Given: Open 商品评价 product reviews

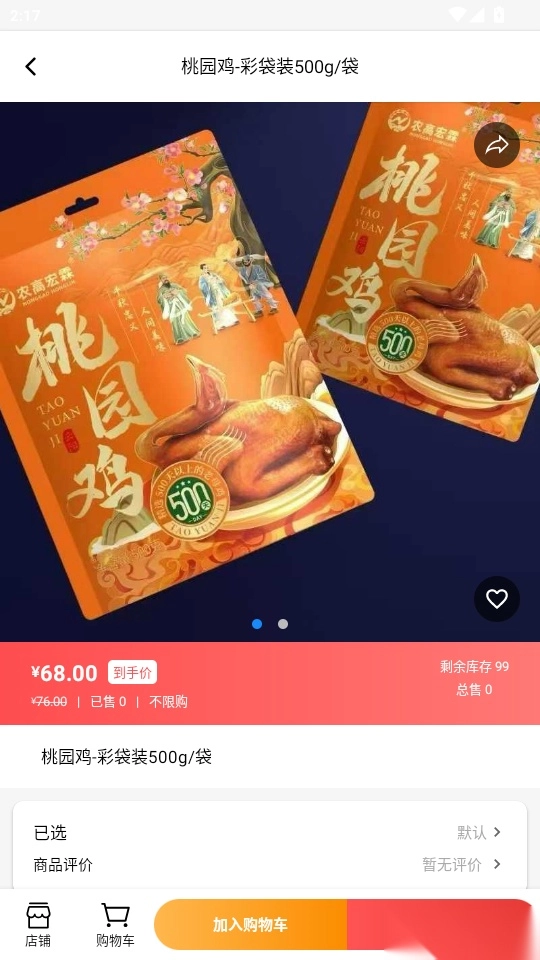Looking at the screenshot, I should tap(270, 864).
